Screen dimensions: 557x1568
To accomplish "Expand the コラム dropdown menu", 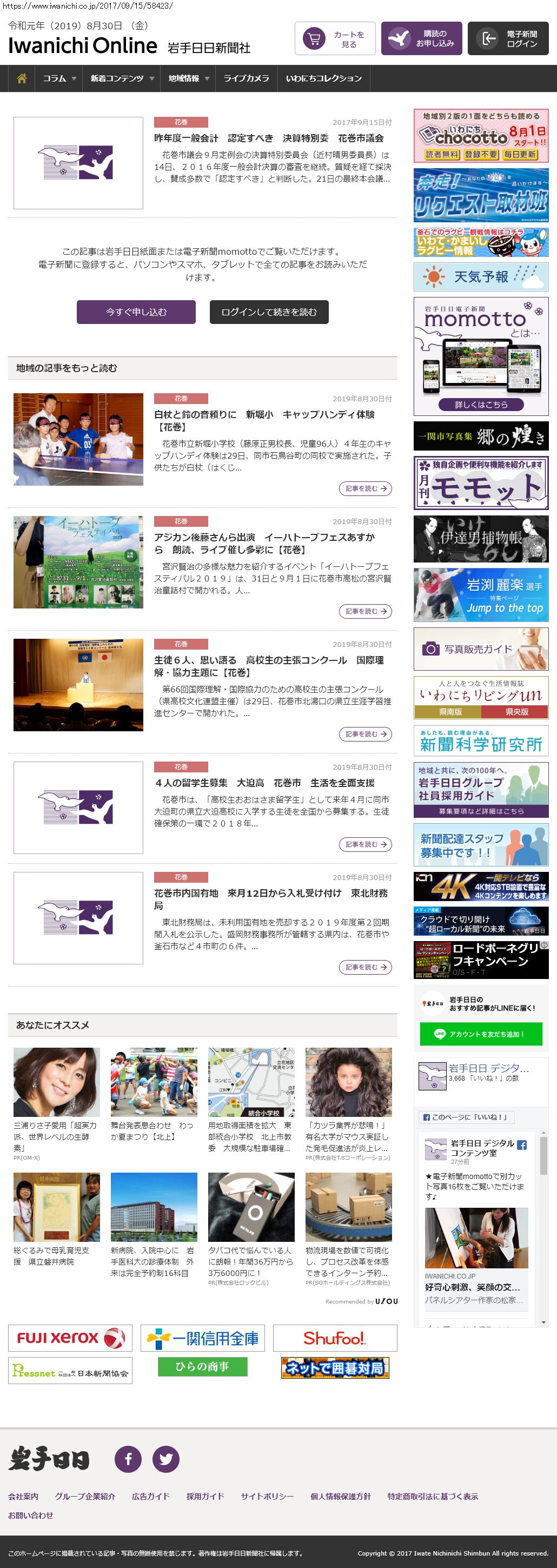I will click(x=59, y=78).
